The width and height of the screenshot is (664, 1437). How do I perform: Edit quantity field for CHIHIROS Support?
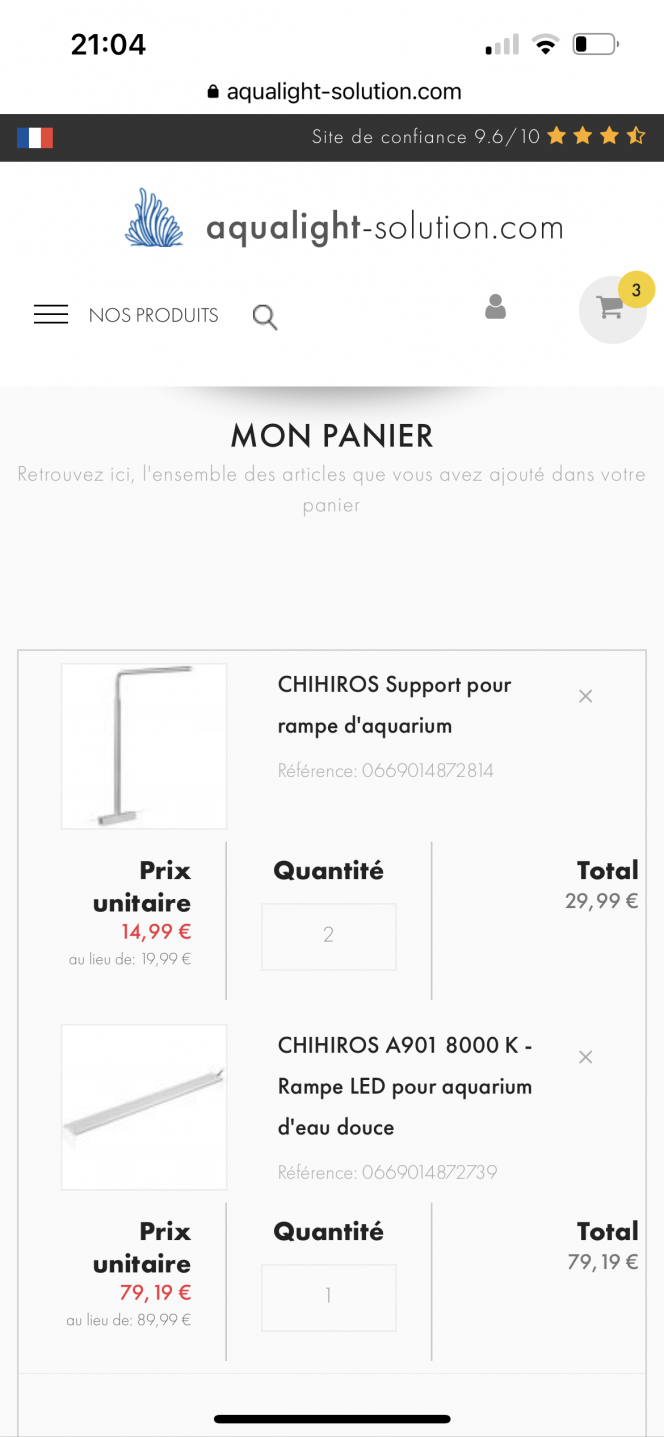[x=328, y=936]
